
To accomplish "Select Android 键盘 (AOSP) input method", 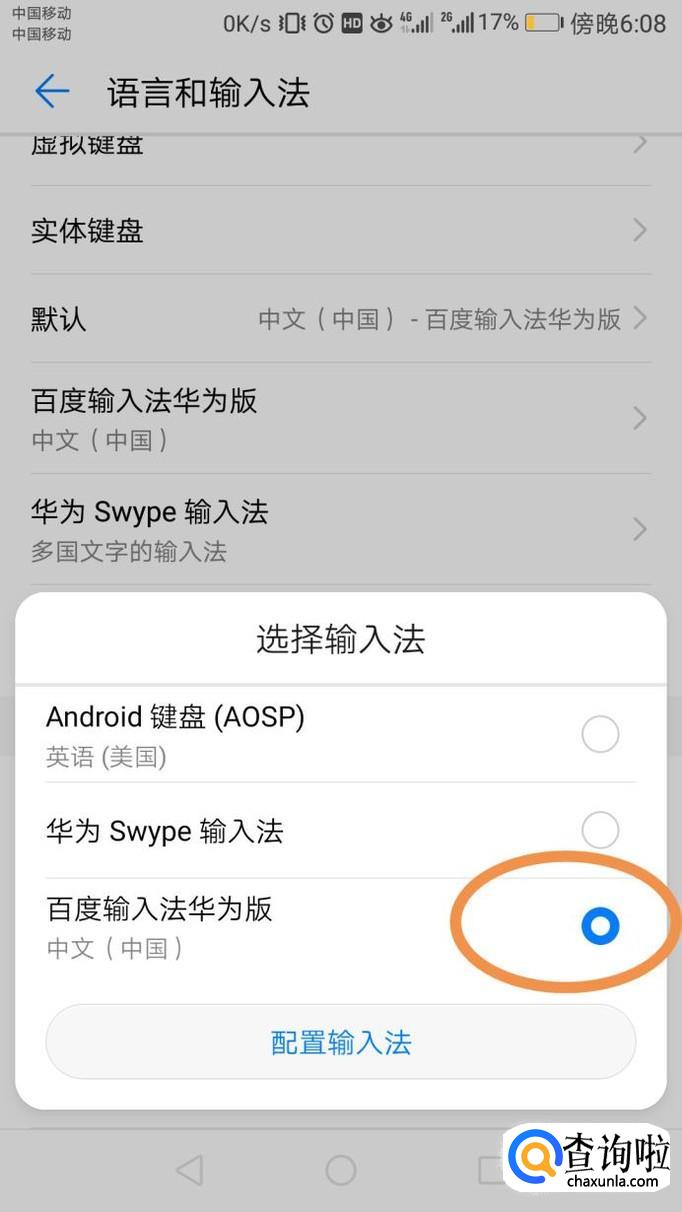I will click(600, 735).
